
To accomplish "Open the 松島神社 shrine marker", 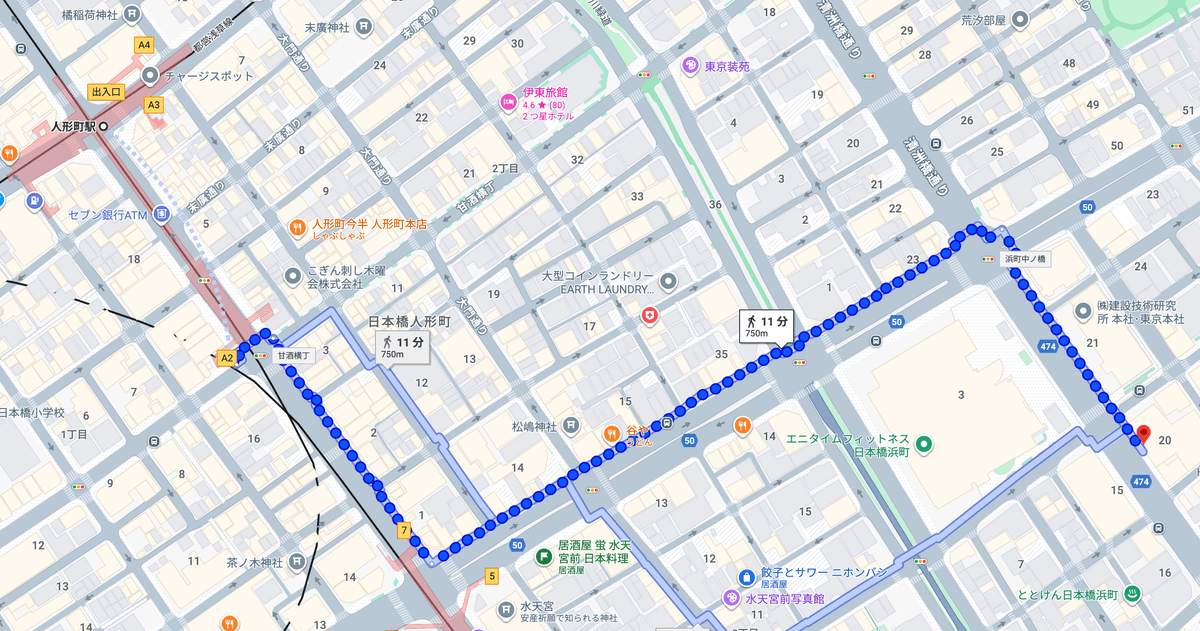I will click(569, 425).
